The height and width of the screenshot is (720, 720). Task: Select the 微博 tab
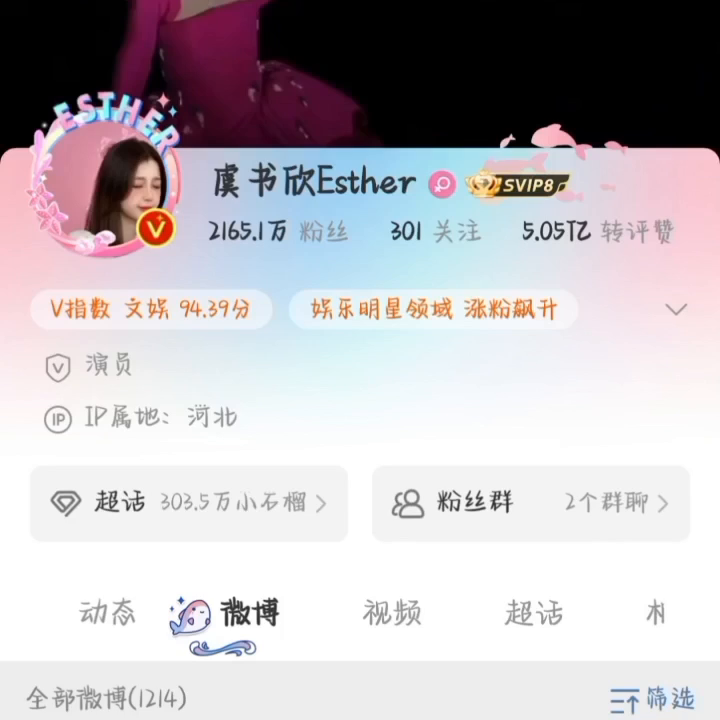pyautogui.click(x=248, y=612)
